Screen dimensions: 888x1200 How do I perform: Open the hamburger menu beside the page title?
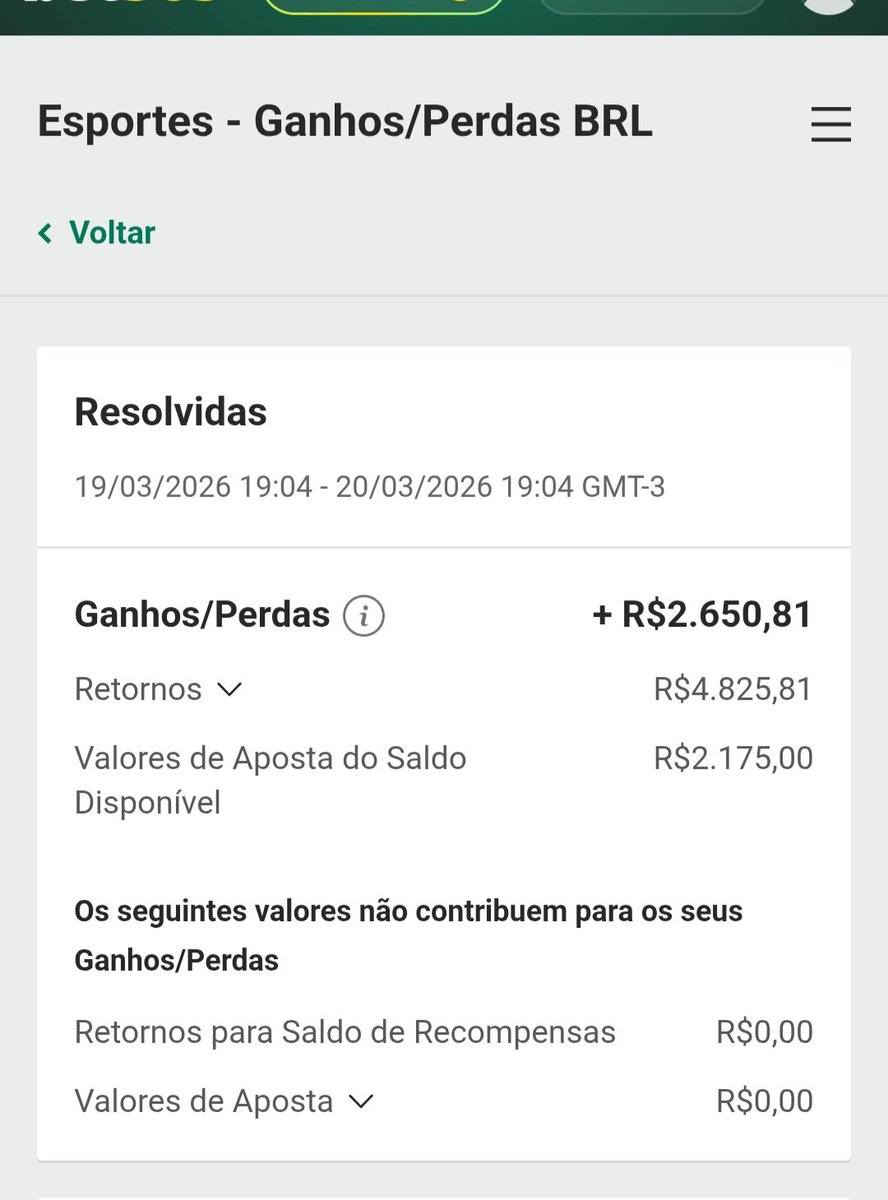click(x=830, y=124)
